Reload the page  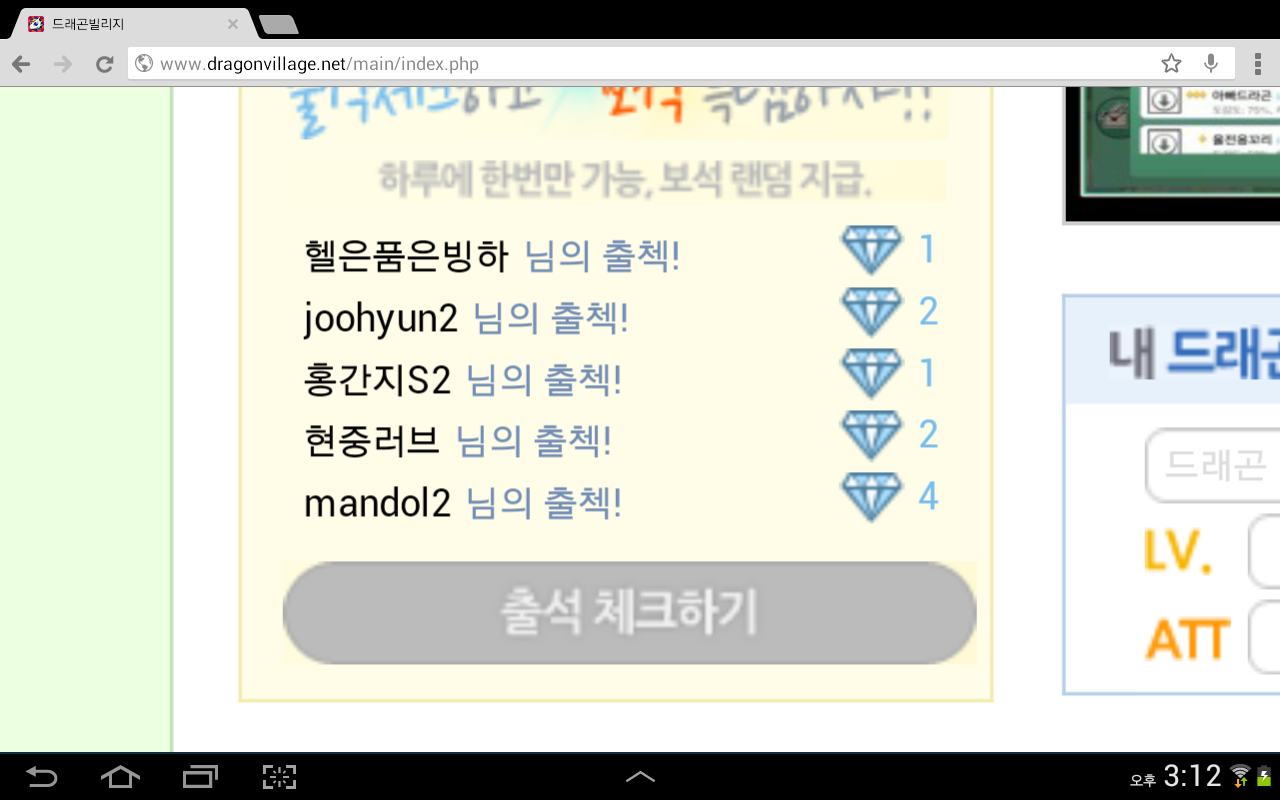point(104,64)
